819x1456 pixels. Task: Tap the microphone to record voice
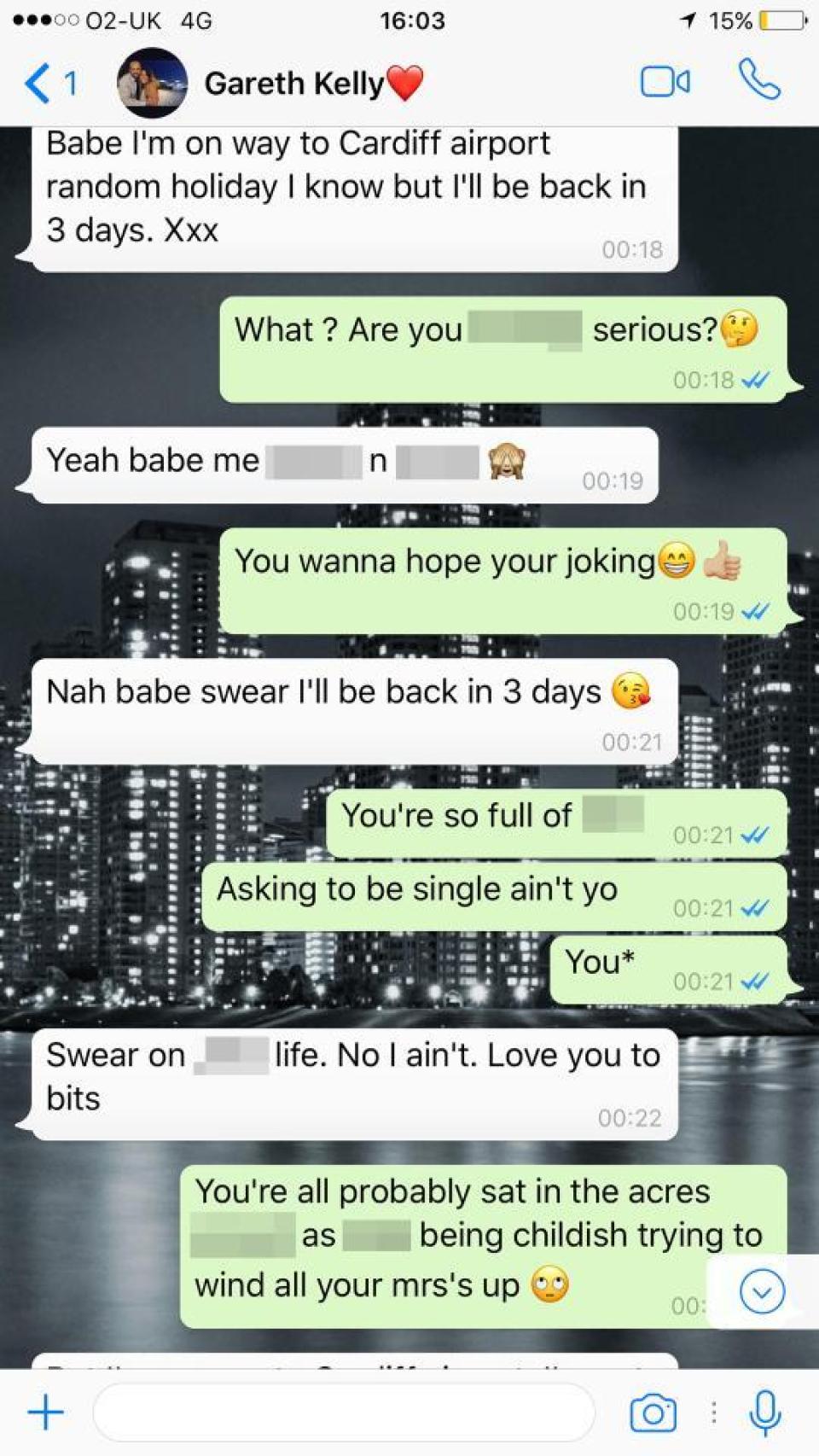click(x=765, y=1412)
